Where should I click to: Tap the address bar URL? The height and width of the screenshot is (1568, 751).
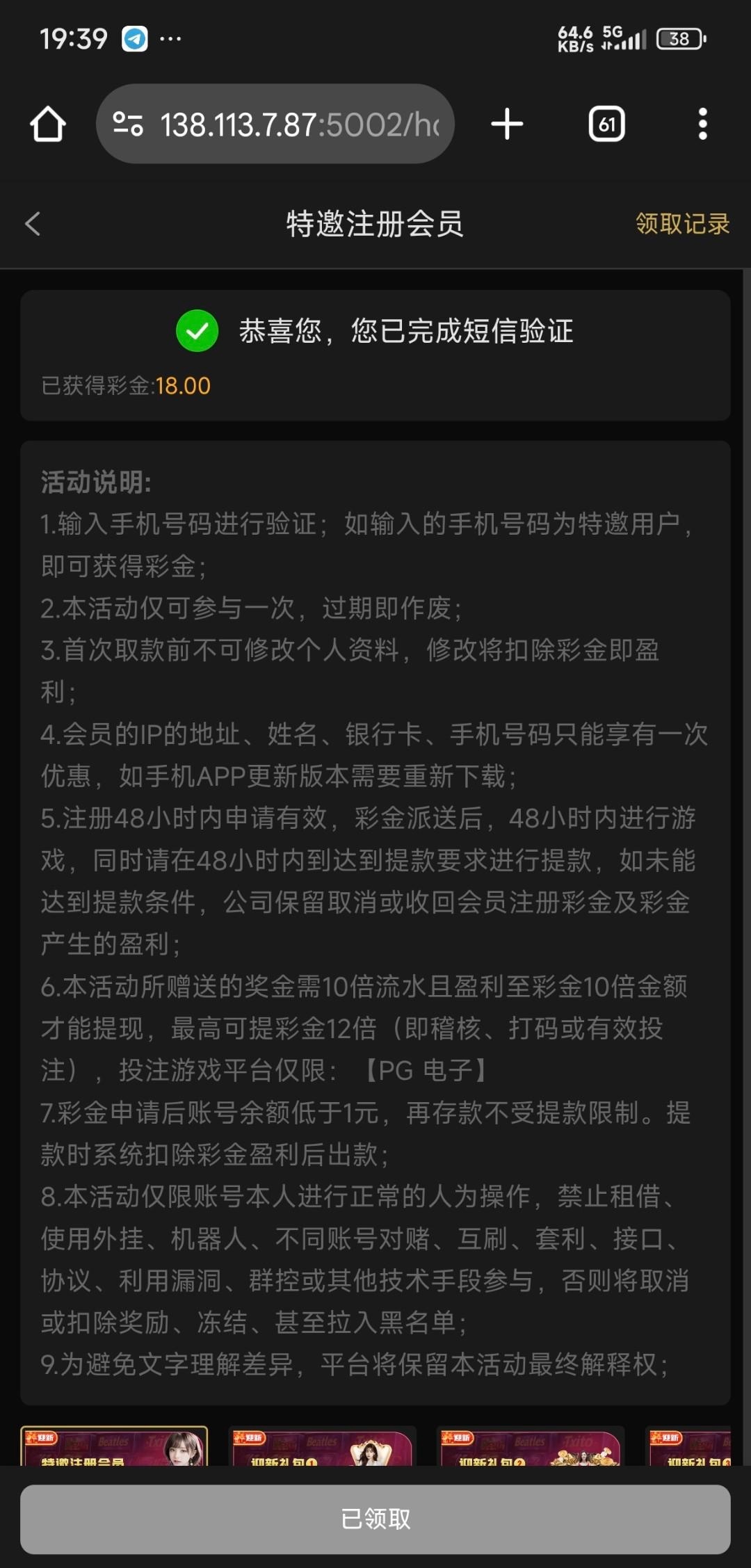click(299, 125)
